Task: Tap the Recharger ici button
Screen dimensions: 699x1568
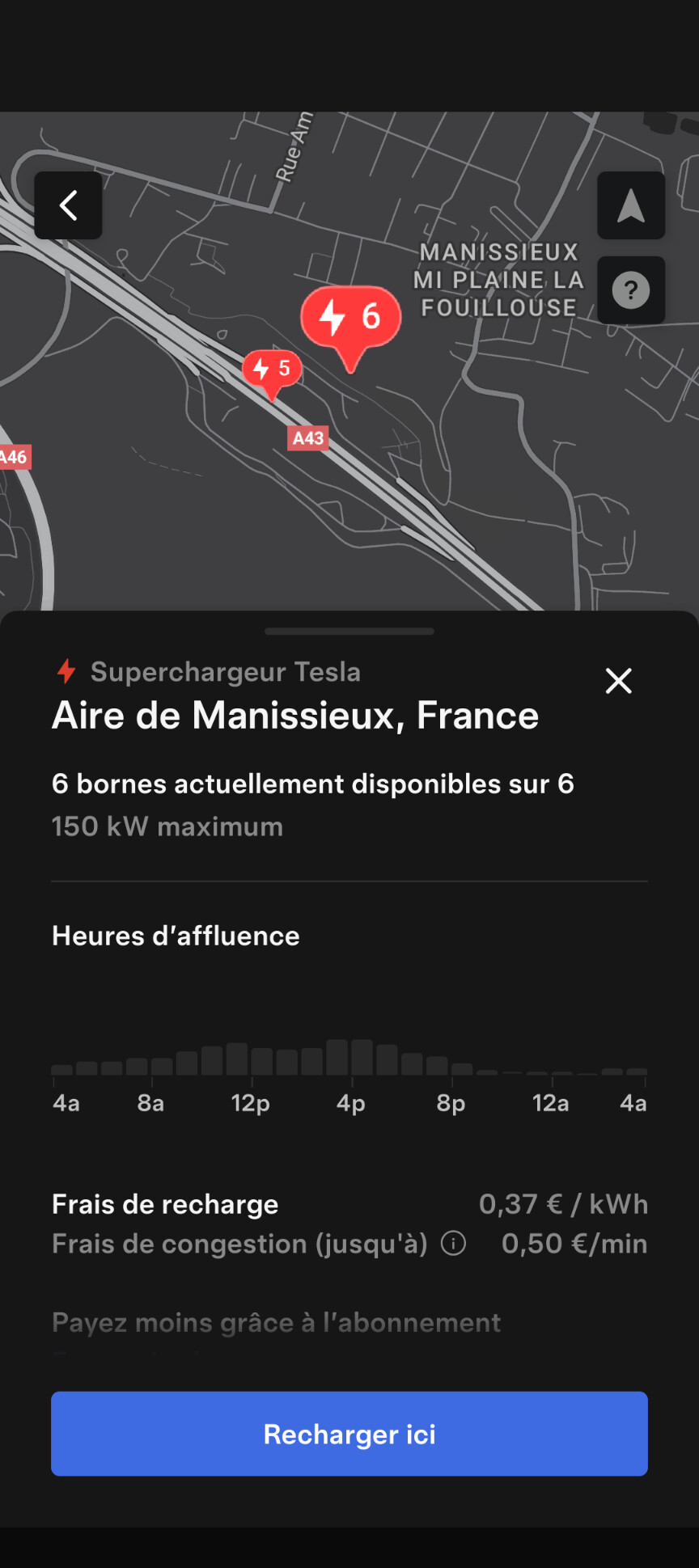Action: (349, 1434)
